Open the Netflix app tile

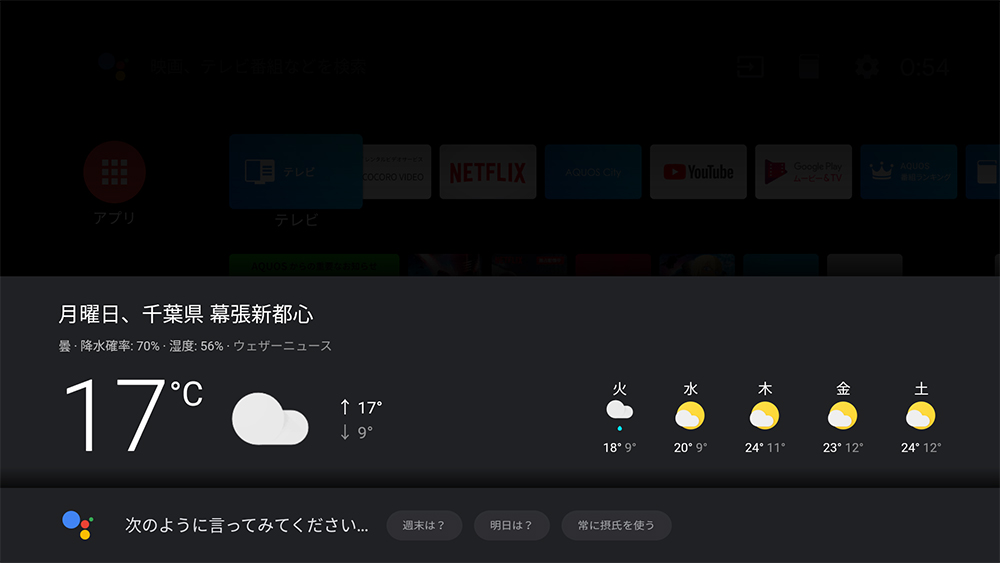487,172
